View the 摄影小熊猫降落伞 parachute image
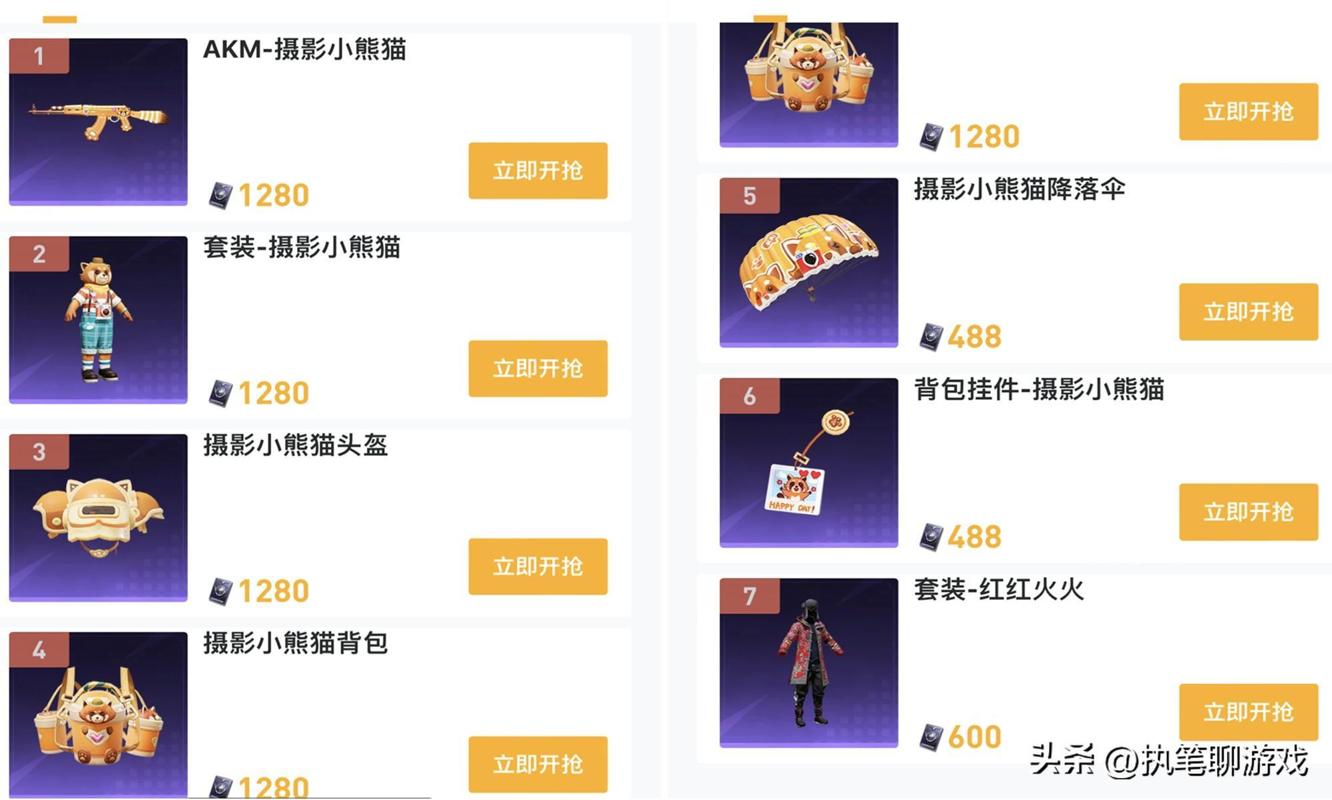 coord(808,263)
